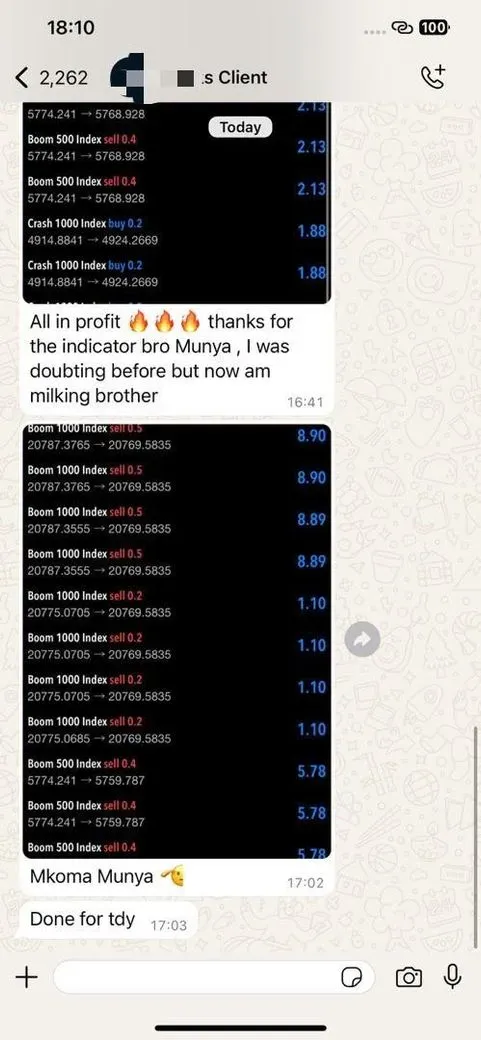Forward the Boom 1000 screenshot message
The image size is (481, 1040).
[362, 639]
